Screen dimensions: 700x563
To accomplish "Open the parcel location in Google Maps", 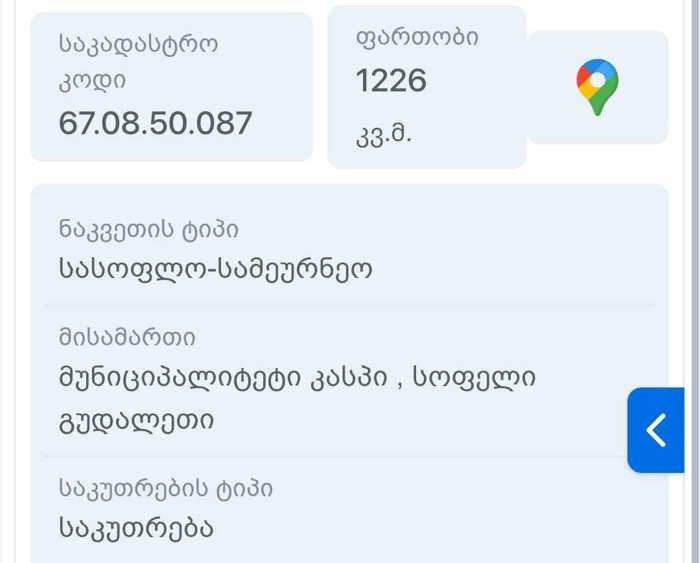I will point(597,87).
